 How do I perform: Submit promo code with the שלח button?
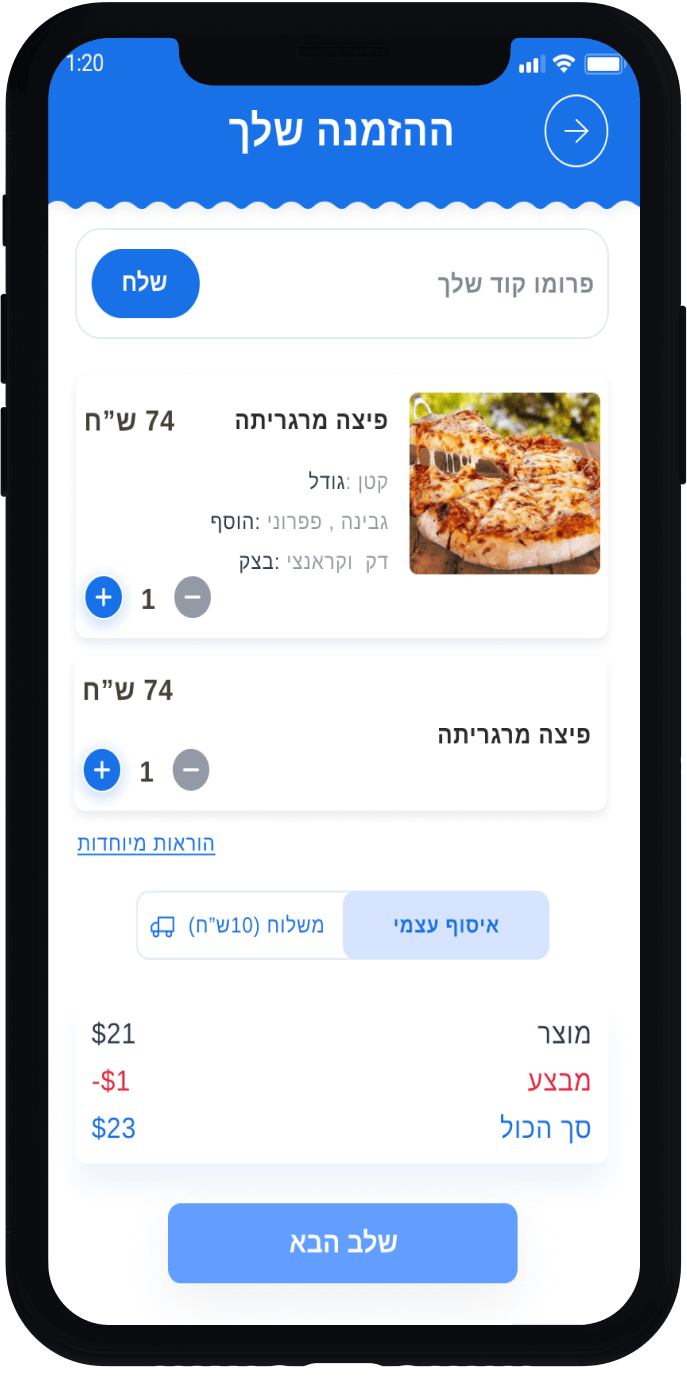[146, 283]
